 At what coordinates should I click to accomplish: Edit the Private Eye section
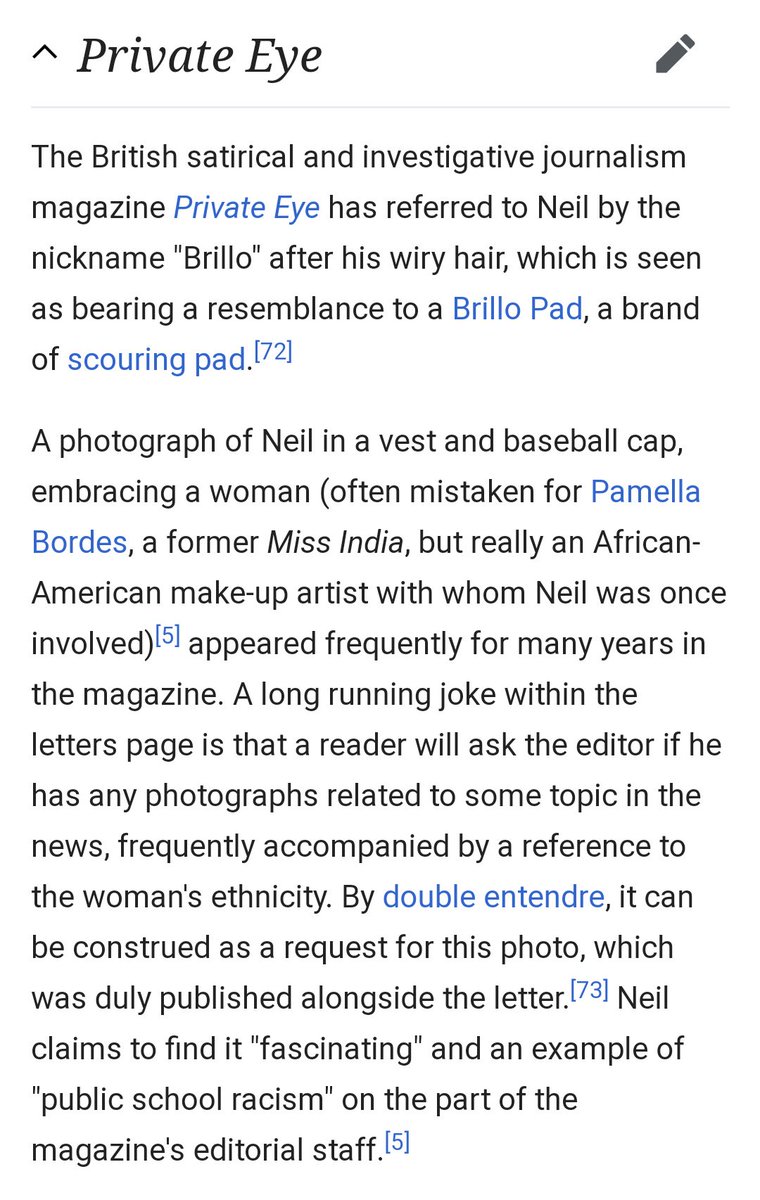tap(675, 55)
